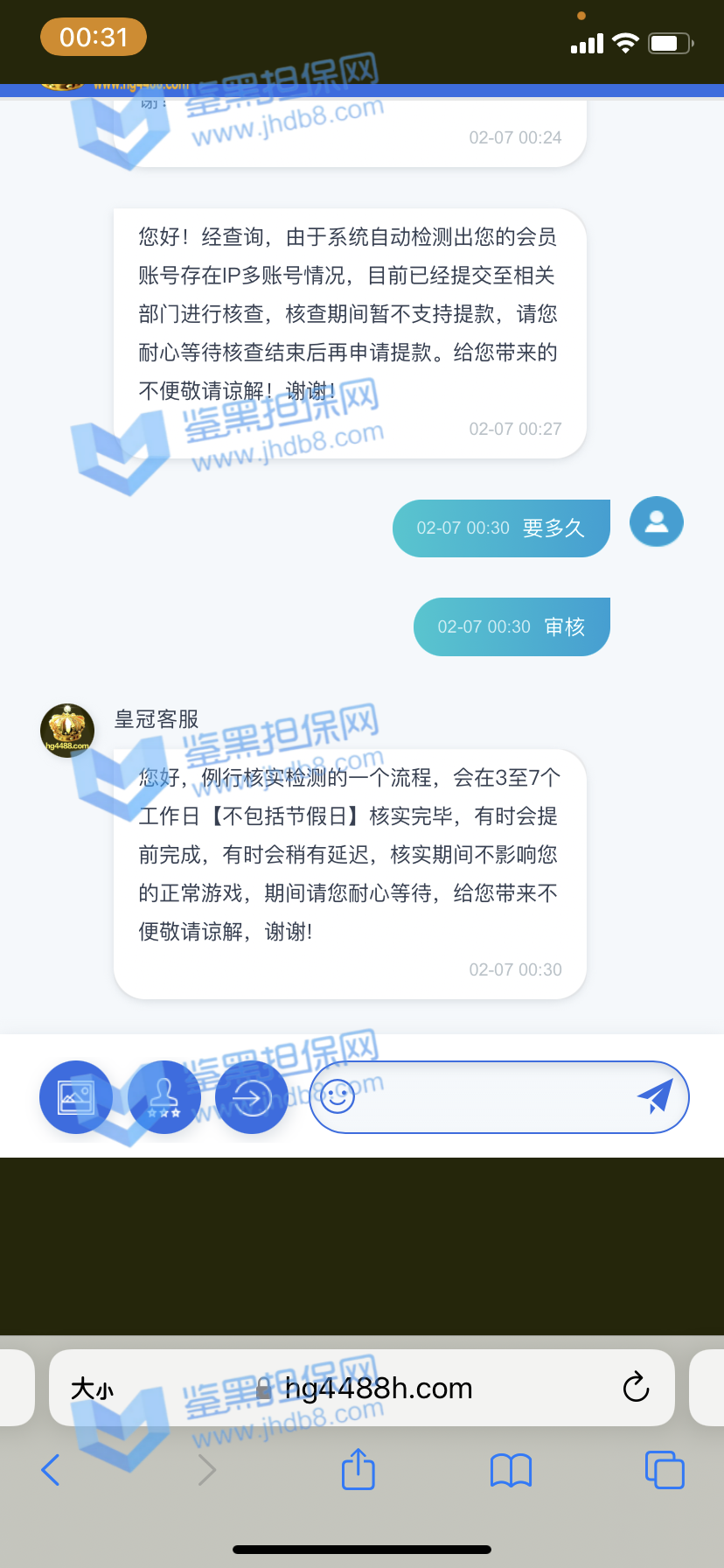Image resolution: width=724 pixels, height=1568 pixels.
Task: Show all open Safari tabs
Action: coord(664,1470)
